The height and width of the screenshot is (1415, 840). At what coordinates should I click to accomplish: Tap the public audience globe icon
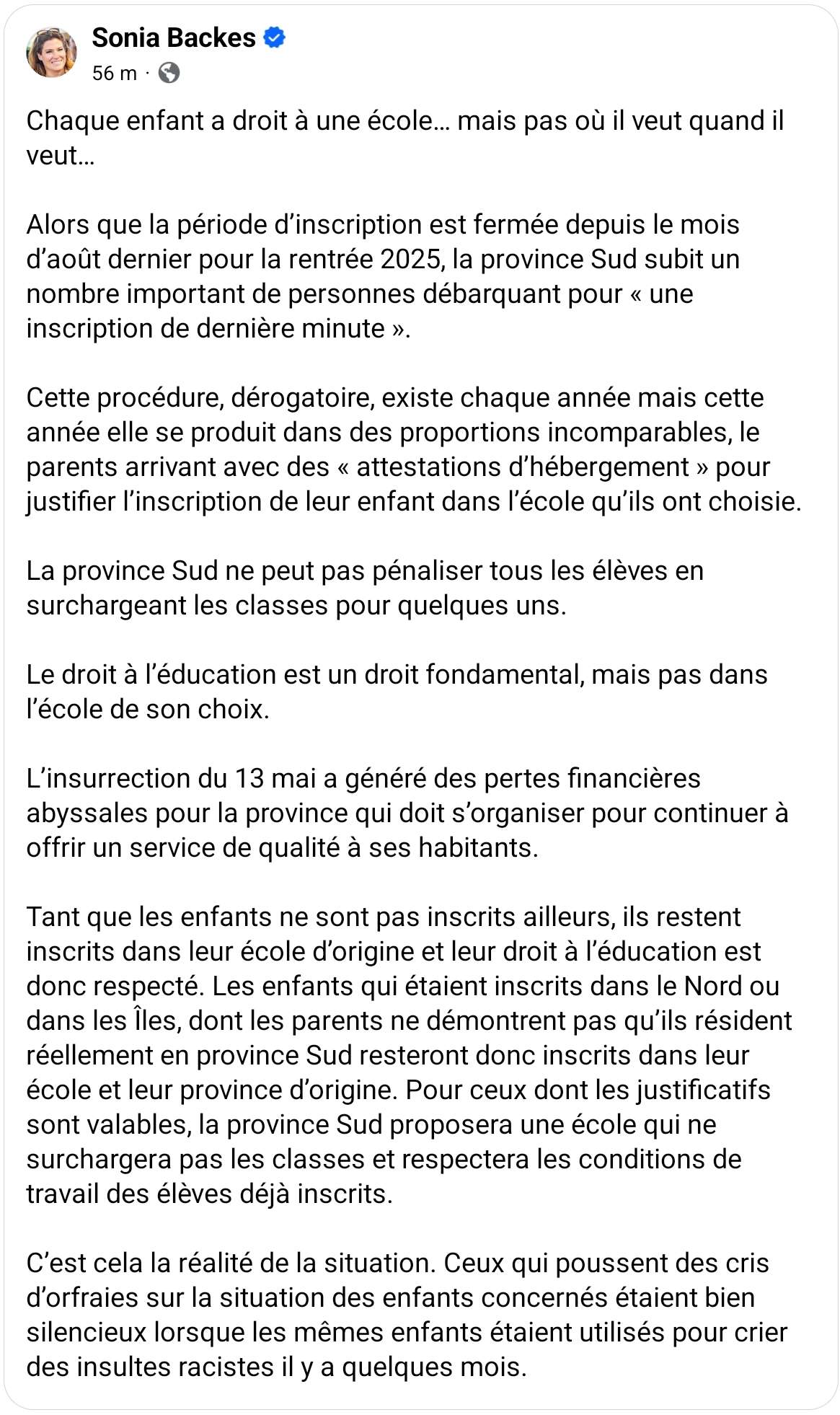click(169, 73)
